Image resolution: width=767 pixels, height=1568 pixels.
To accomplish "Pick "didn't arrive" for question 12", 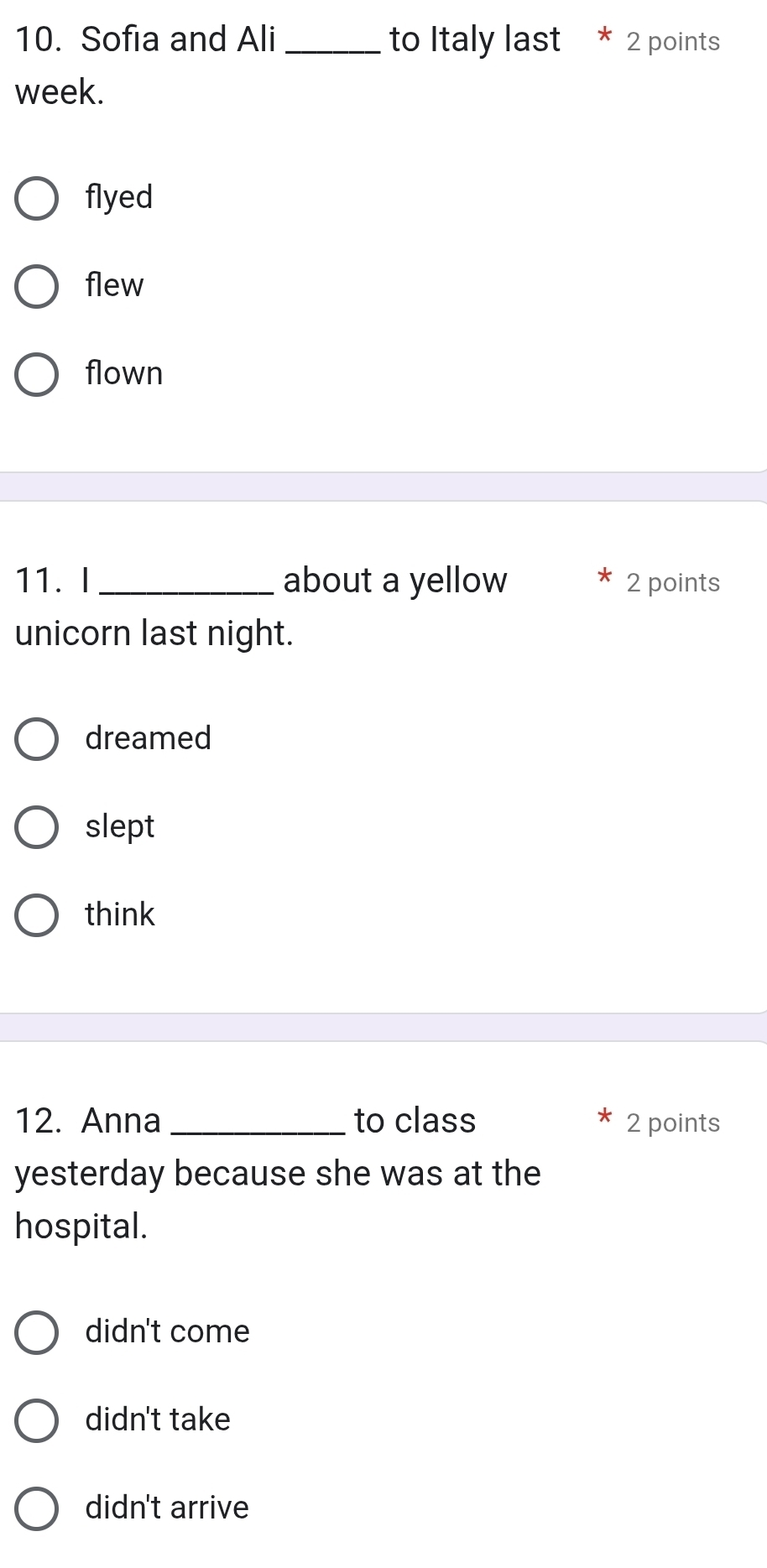I will (x=37, y=1508).
